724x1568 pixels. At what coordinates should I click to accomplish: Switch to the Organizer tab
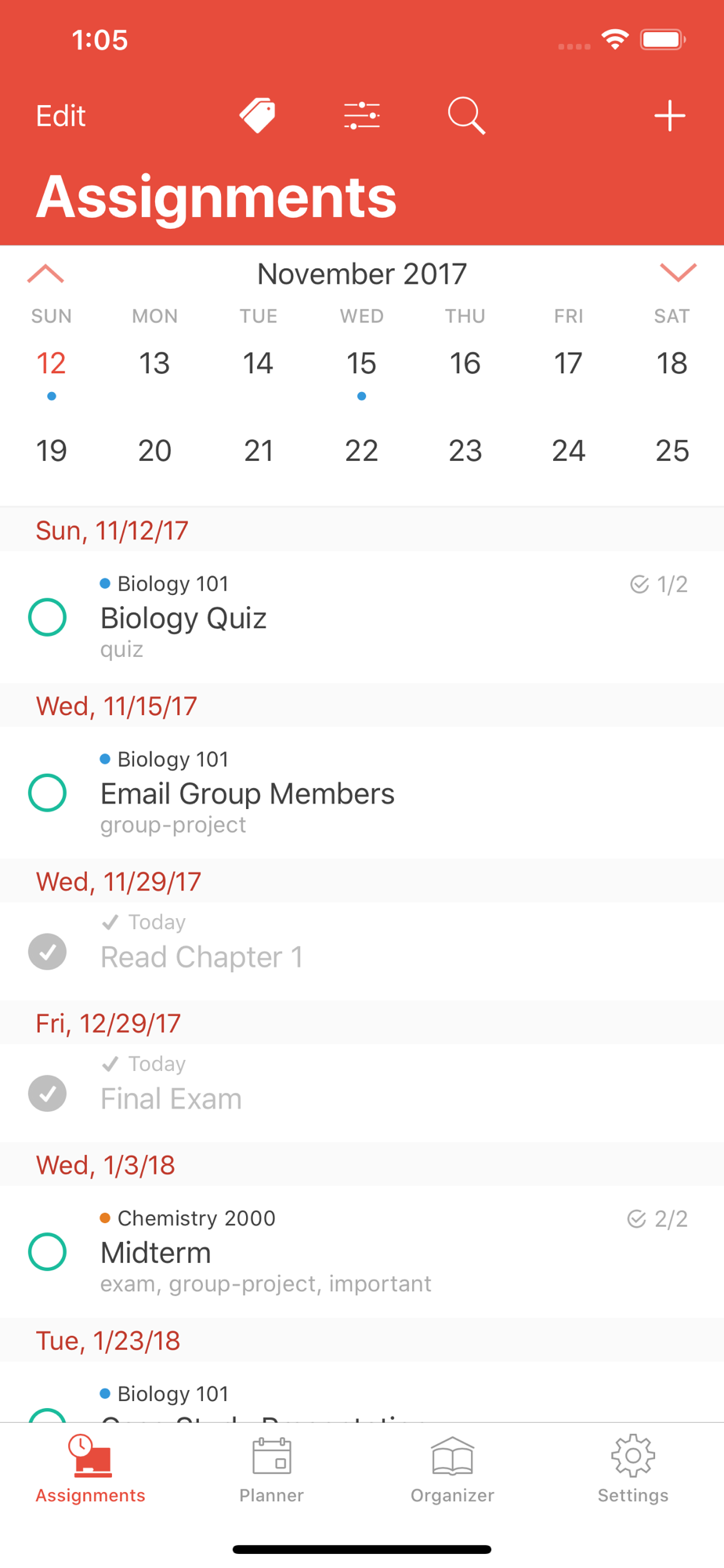point(452,1469)
